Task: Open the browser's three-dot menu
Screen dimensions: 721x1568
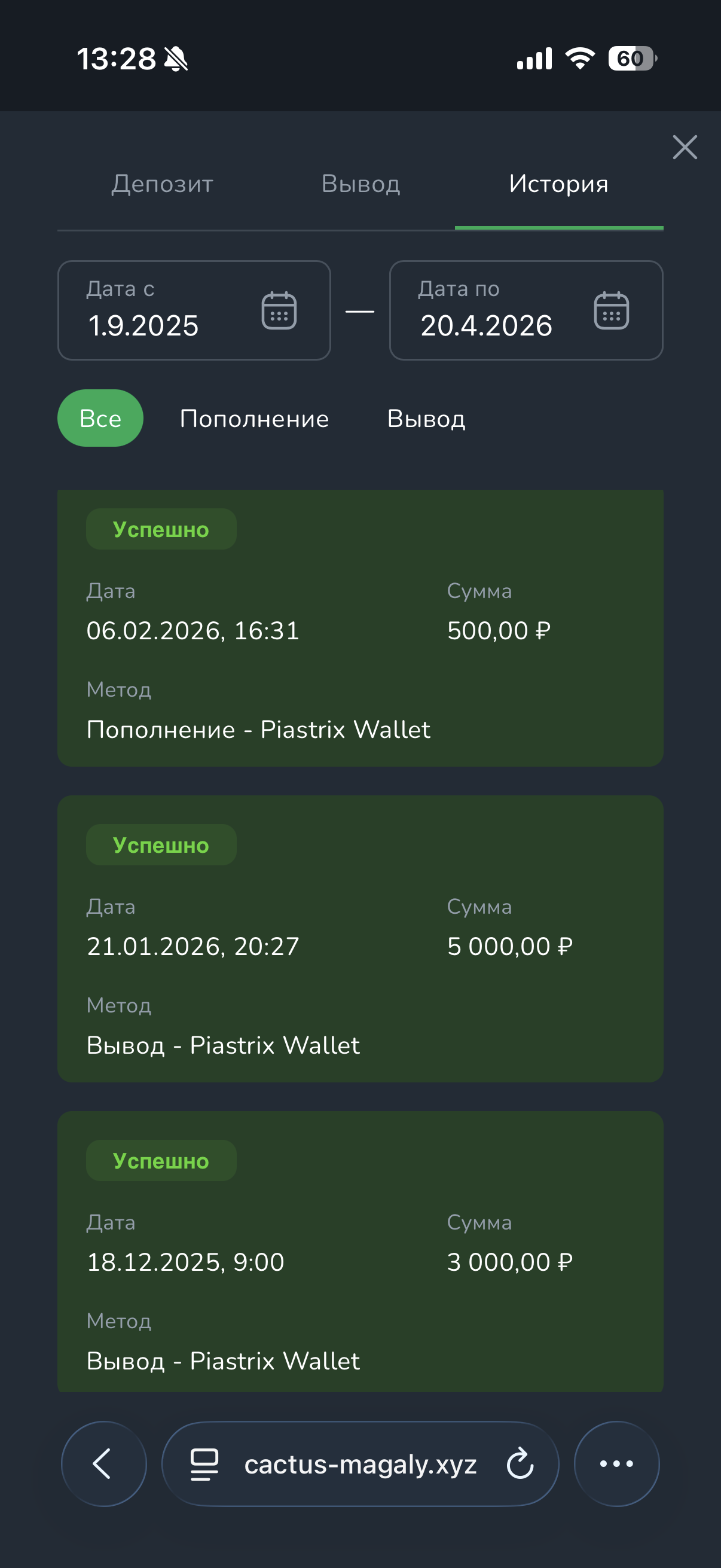Action: [617, 1464]
